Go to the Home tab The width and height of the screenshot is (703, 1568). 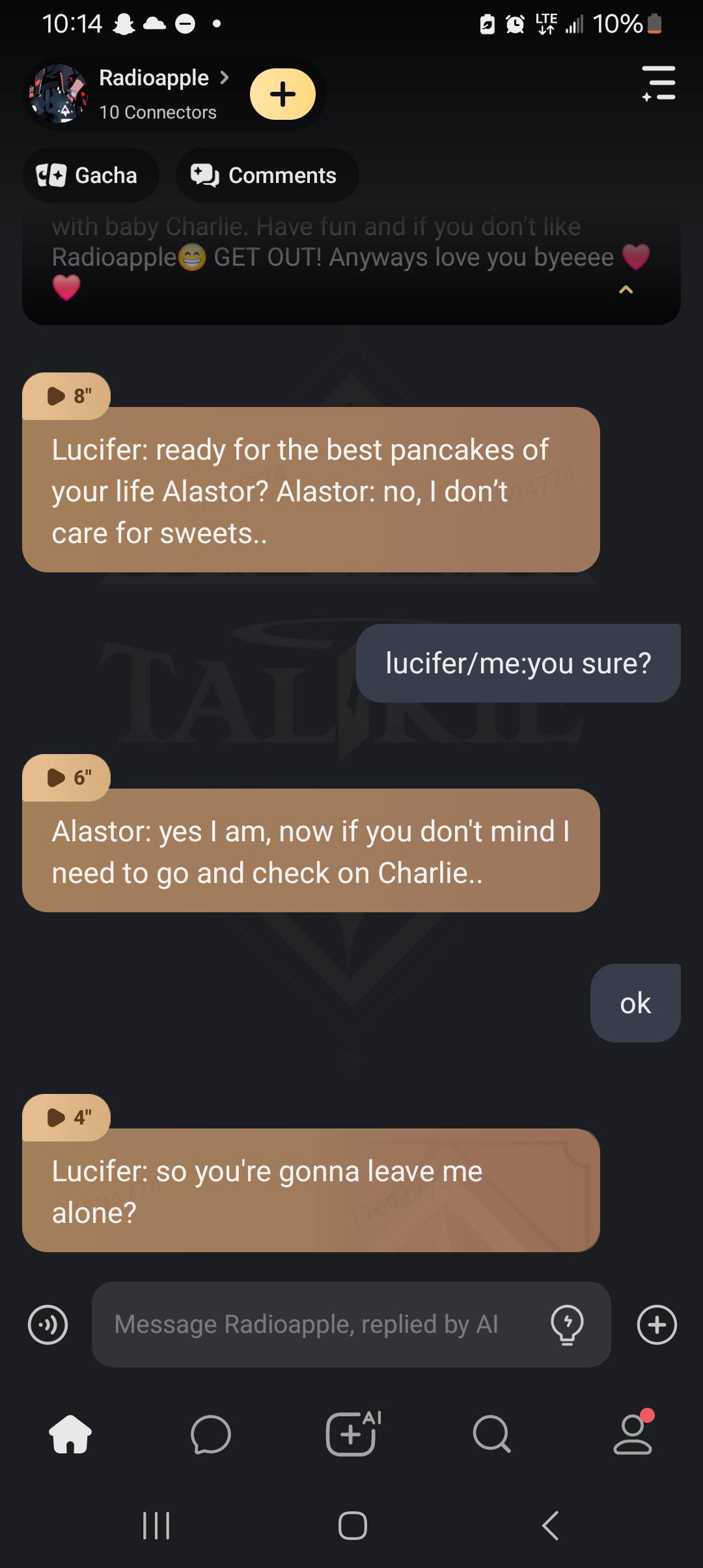tap(70, 1434)
